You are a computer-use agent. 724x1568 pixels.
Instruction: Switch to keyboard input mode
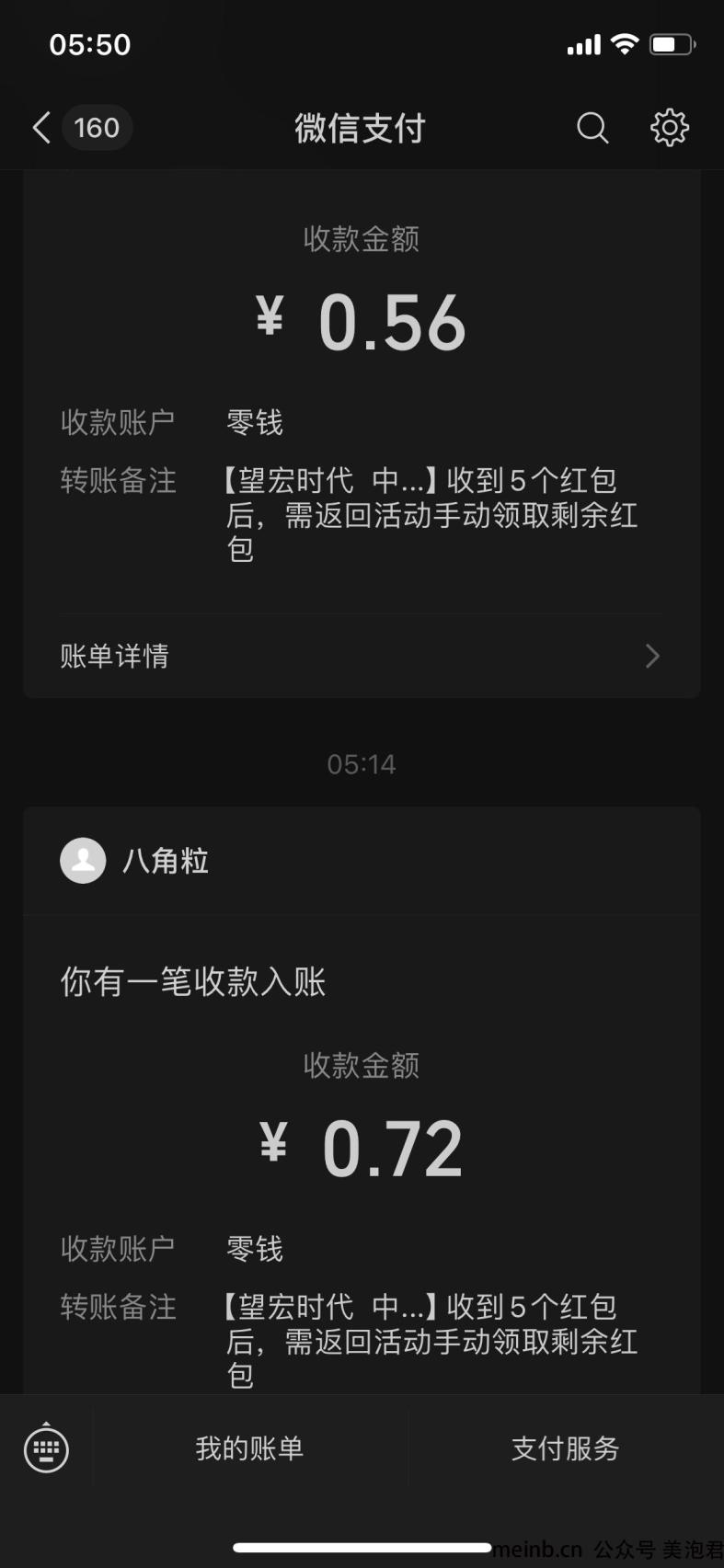point(46,1448)
